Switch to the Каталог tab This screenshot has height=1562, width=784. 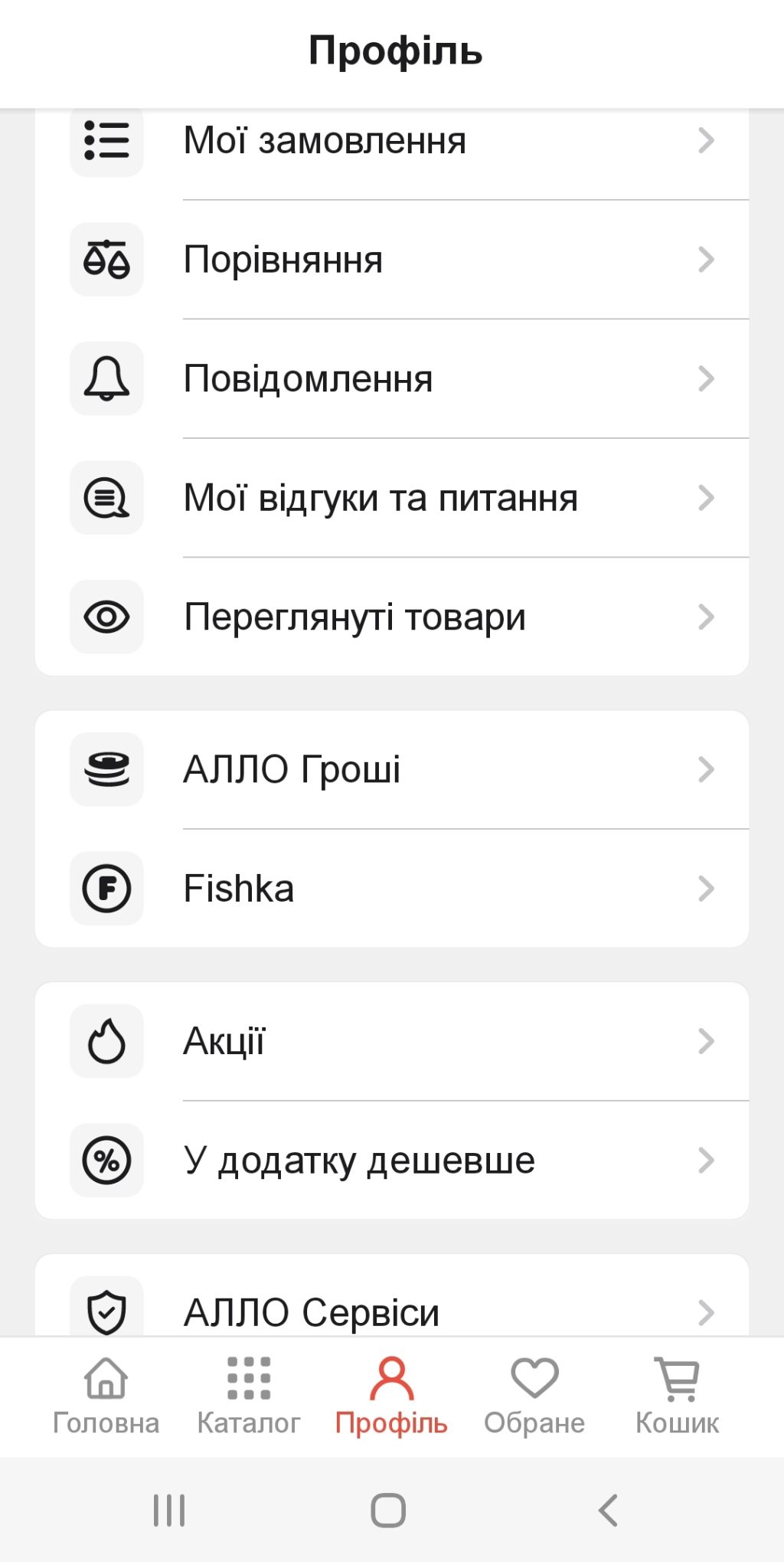(249, 1396)
